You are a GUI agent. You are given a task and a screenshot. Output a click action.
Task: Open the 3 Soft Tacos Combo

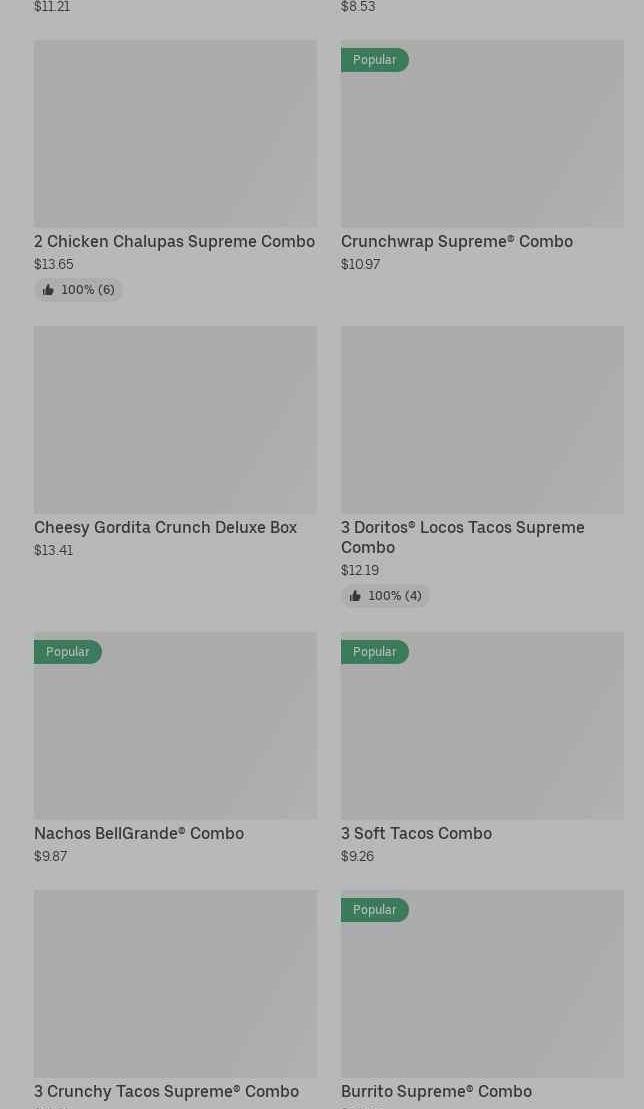click(482, 726)
